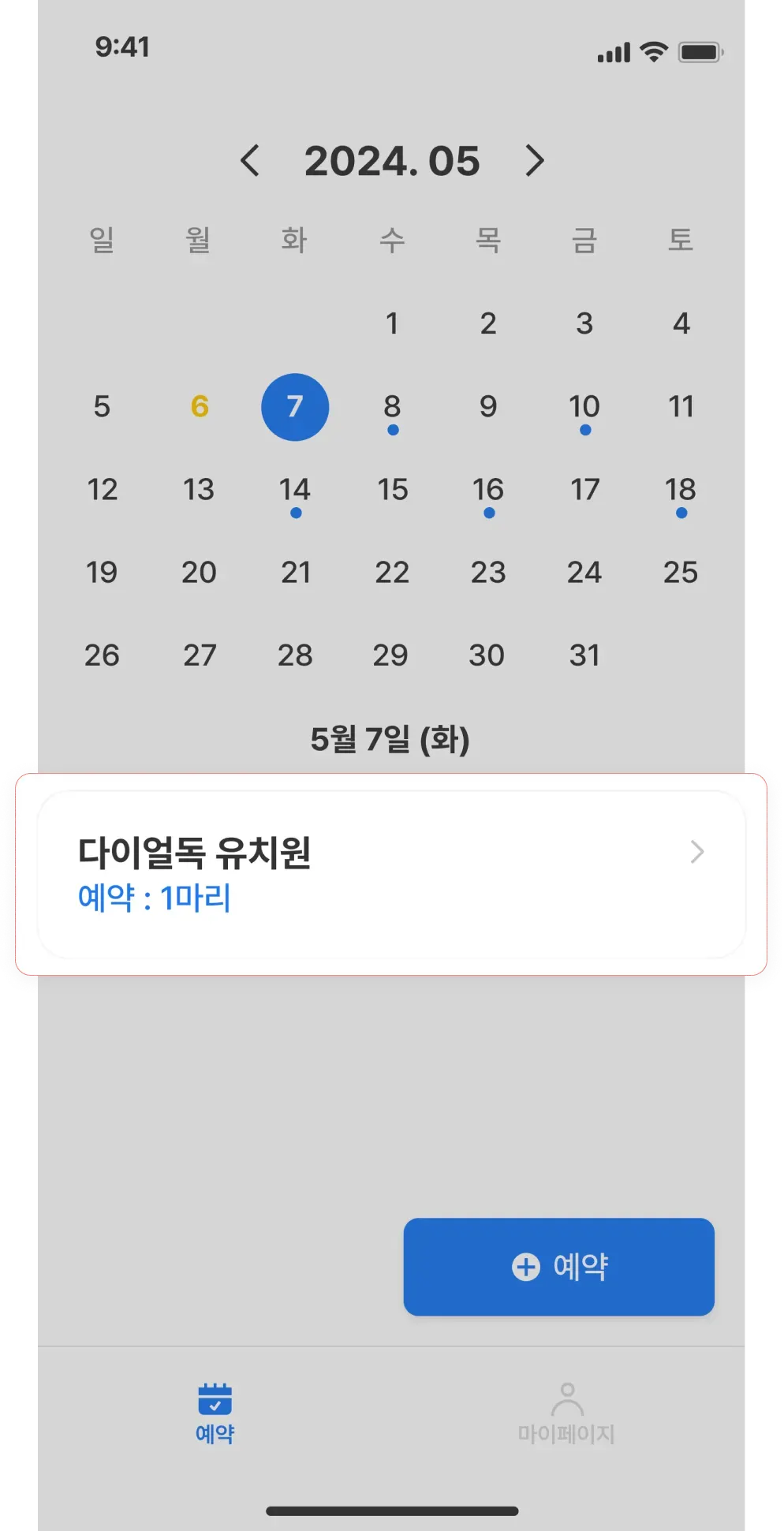This screenshot has height=1531, width=784.
Task: Select today's date, May 6
Action: point(200,407)
